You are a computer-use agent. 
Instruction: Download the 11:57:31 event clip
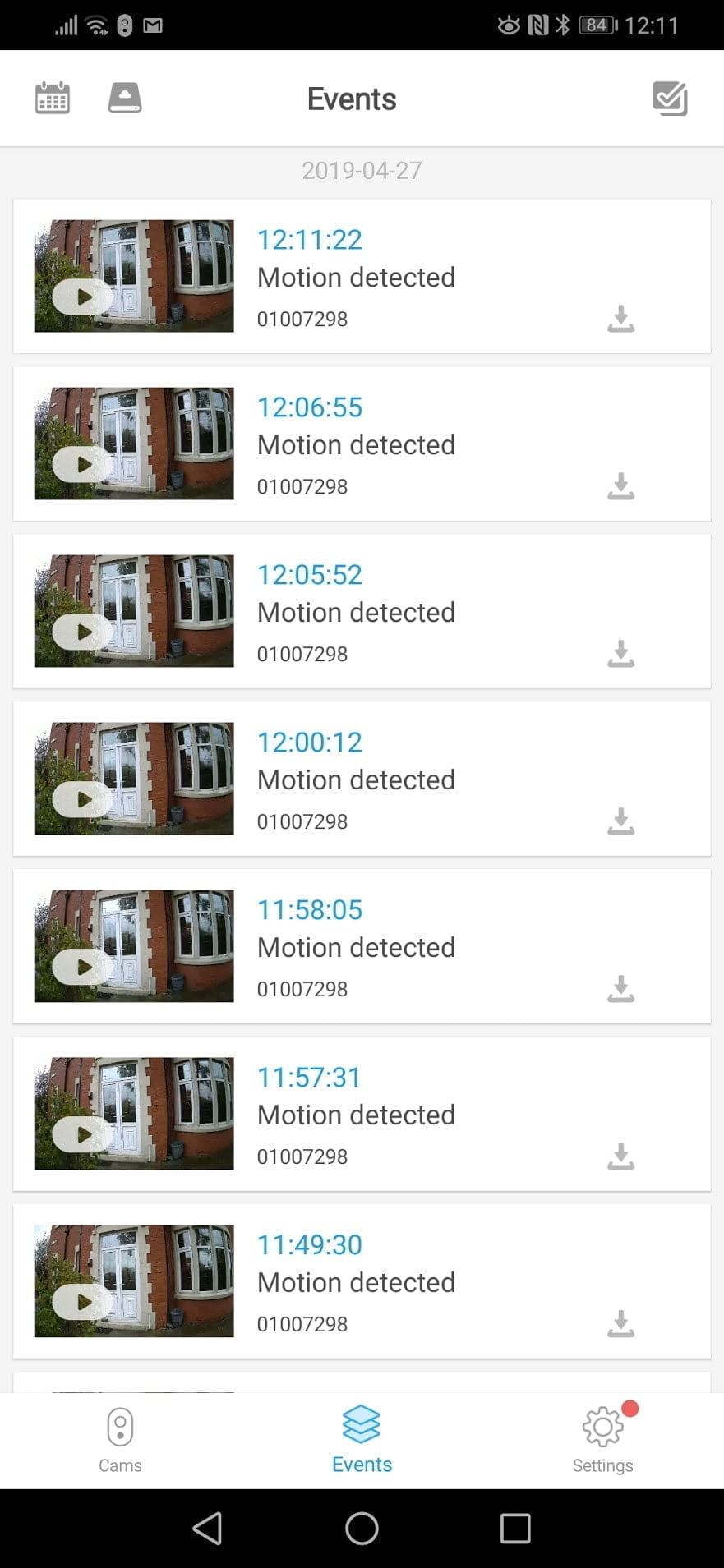click(x=621, y=1156)
